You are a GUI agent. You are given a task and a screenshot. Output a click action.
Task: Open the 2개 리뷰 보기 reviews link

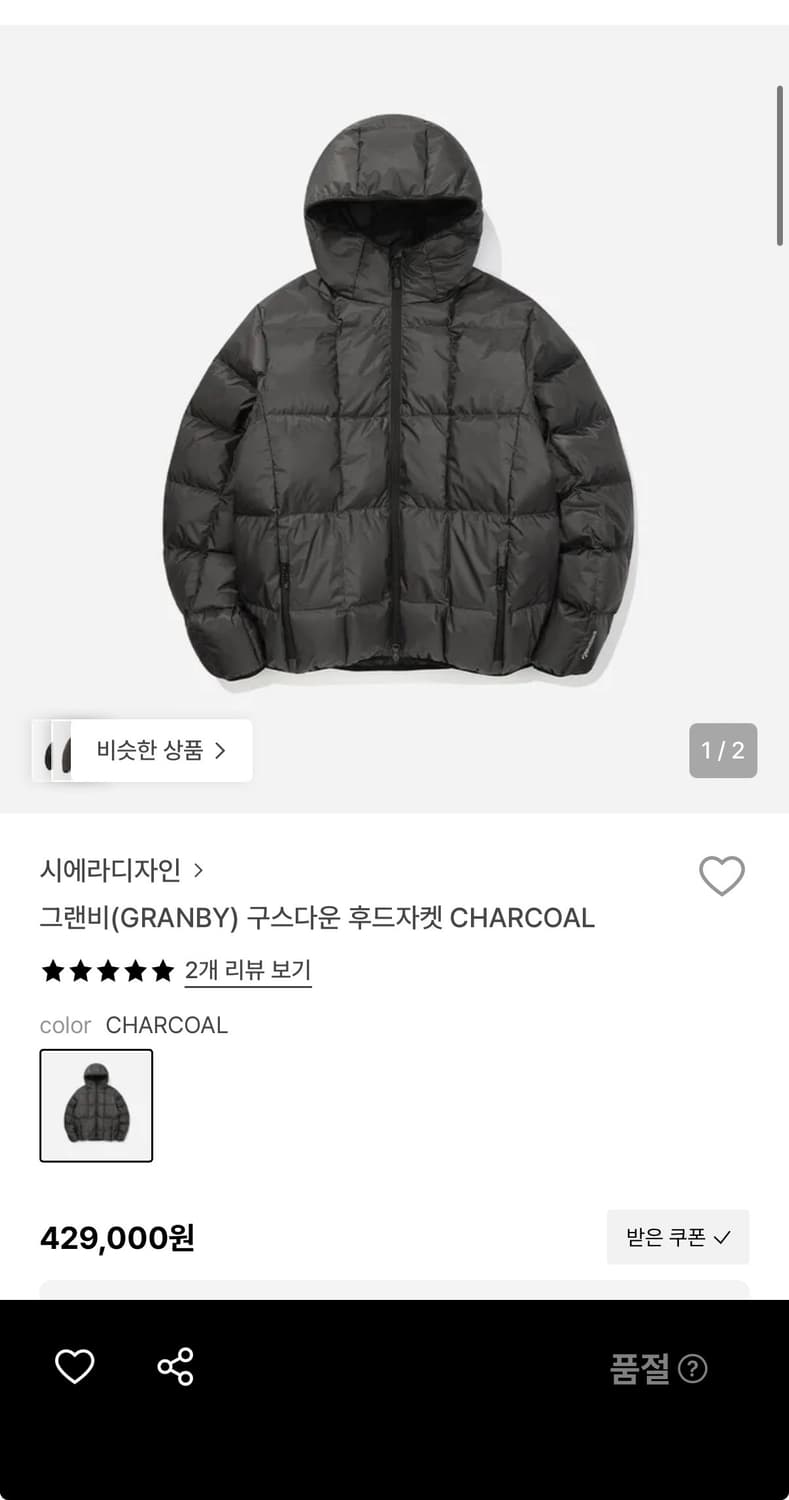coord(248,970)
